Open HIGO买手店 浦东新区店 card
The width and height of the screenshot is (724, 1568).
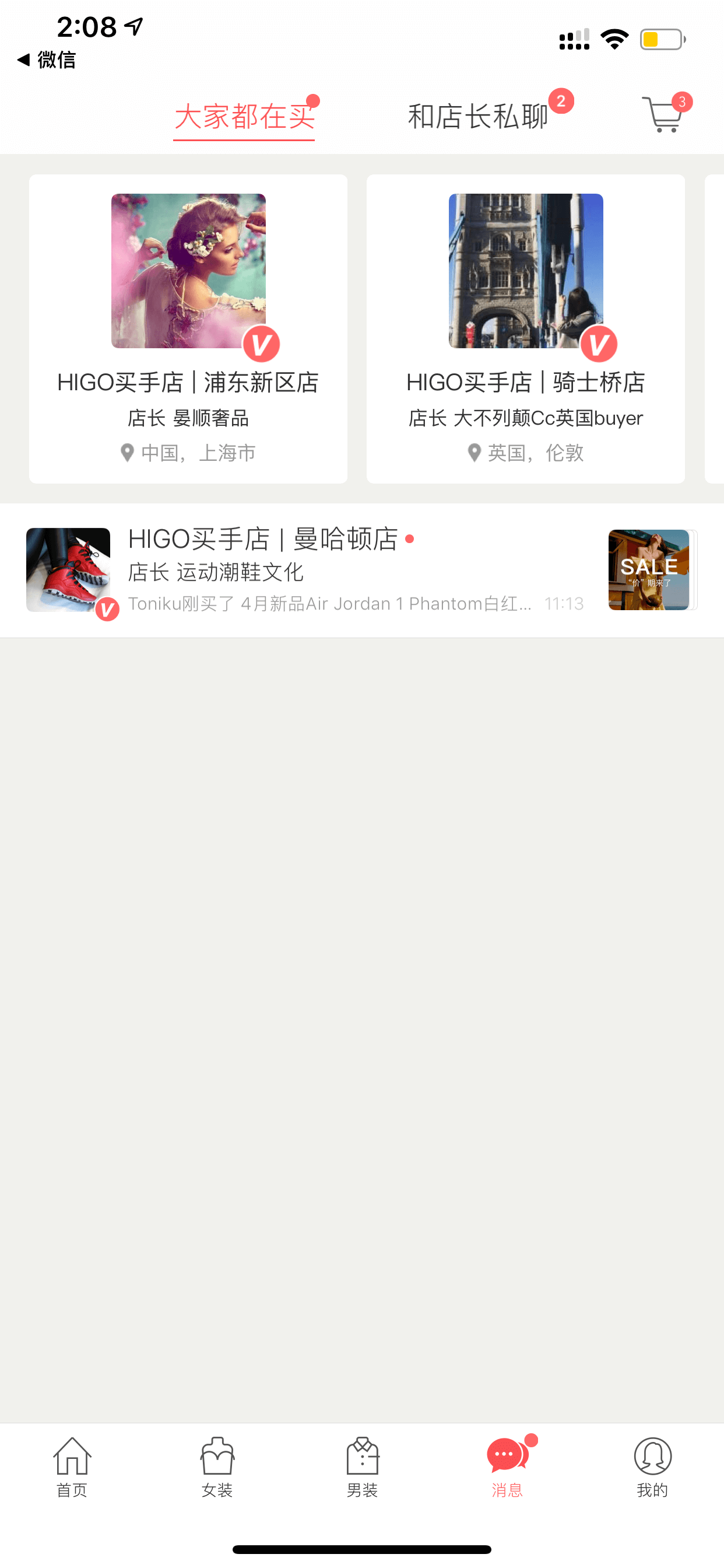188,328
